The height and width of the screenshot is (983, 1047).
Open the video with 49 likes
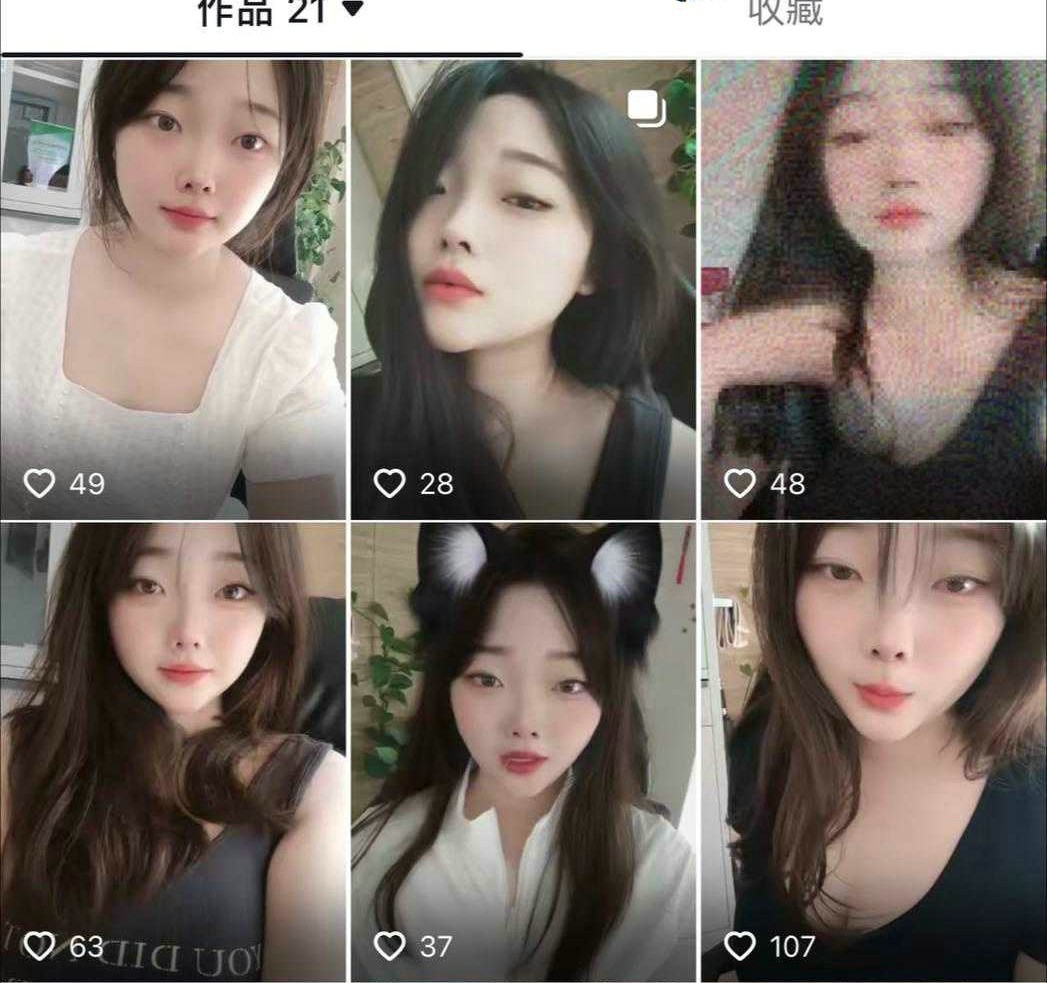[173, 290]
